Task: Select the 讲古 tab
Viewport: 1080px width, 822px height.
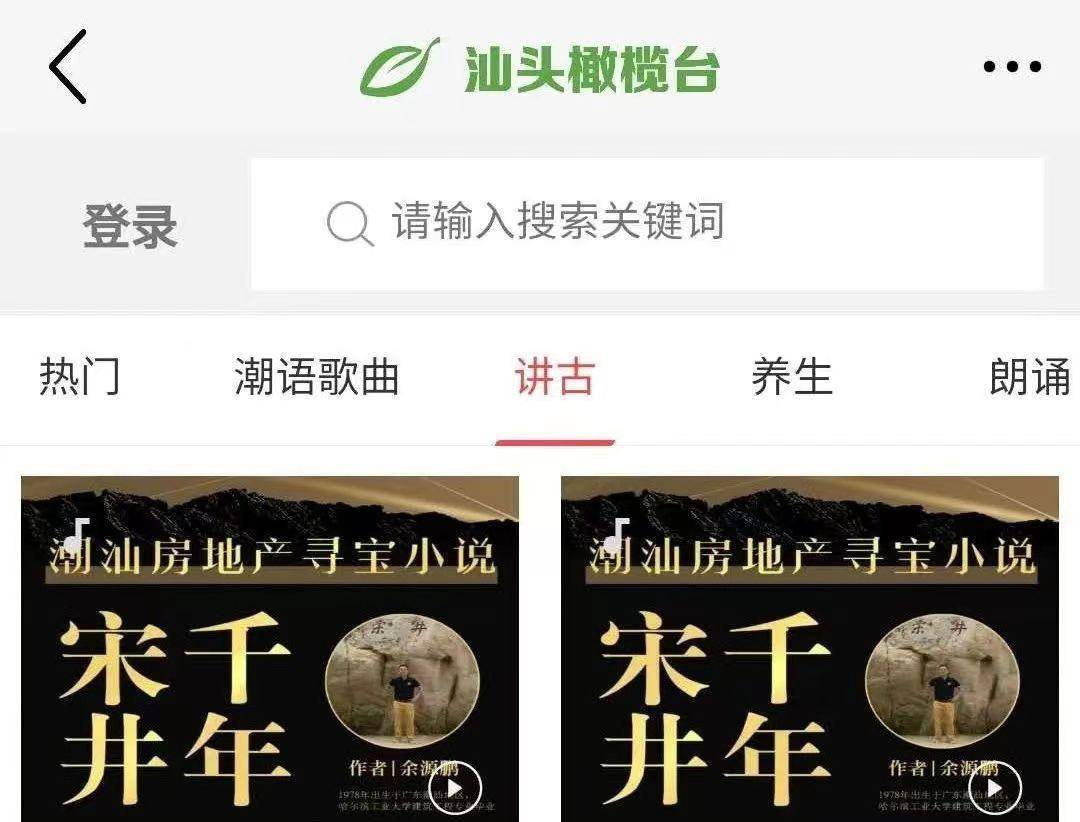Action: [555, 377]
